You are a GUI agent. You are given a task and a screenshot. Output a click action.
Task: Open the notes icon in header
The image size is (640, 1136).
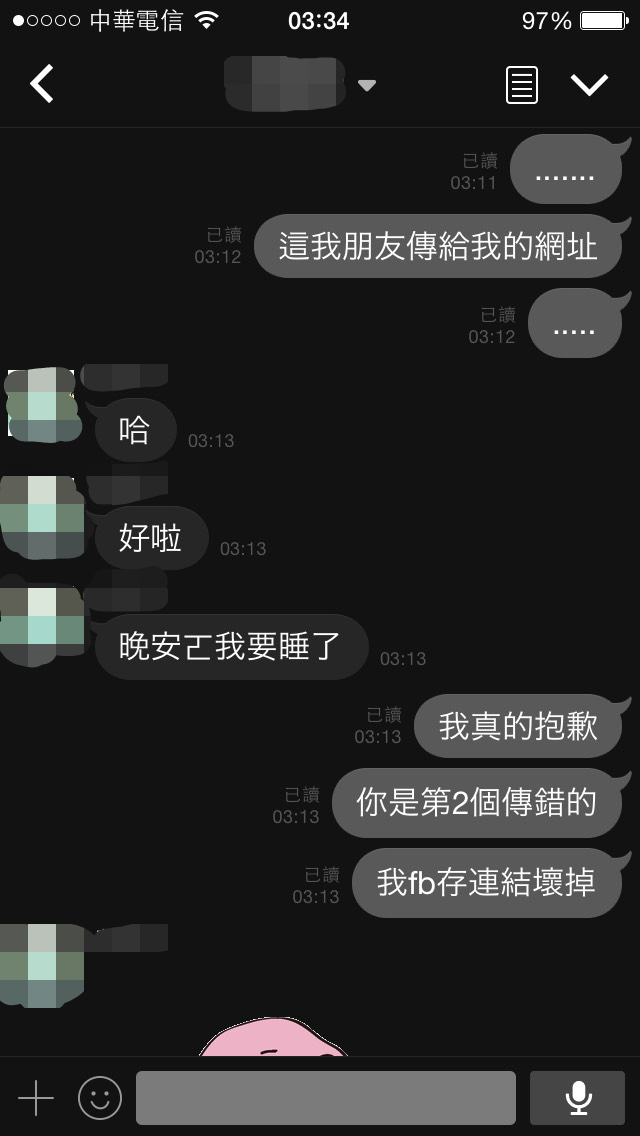click(521, 85)
